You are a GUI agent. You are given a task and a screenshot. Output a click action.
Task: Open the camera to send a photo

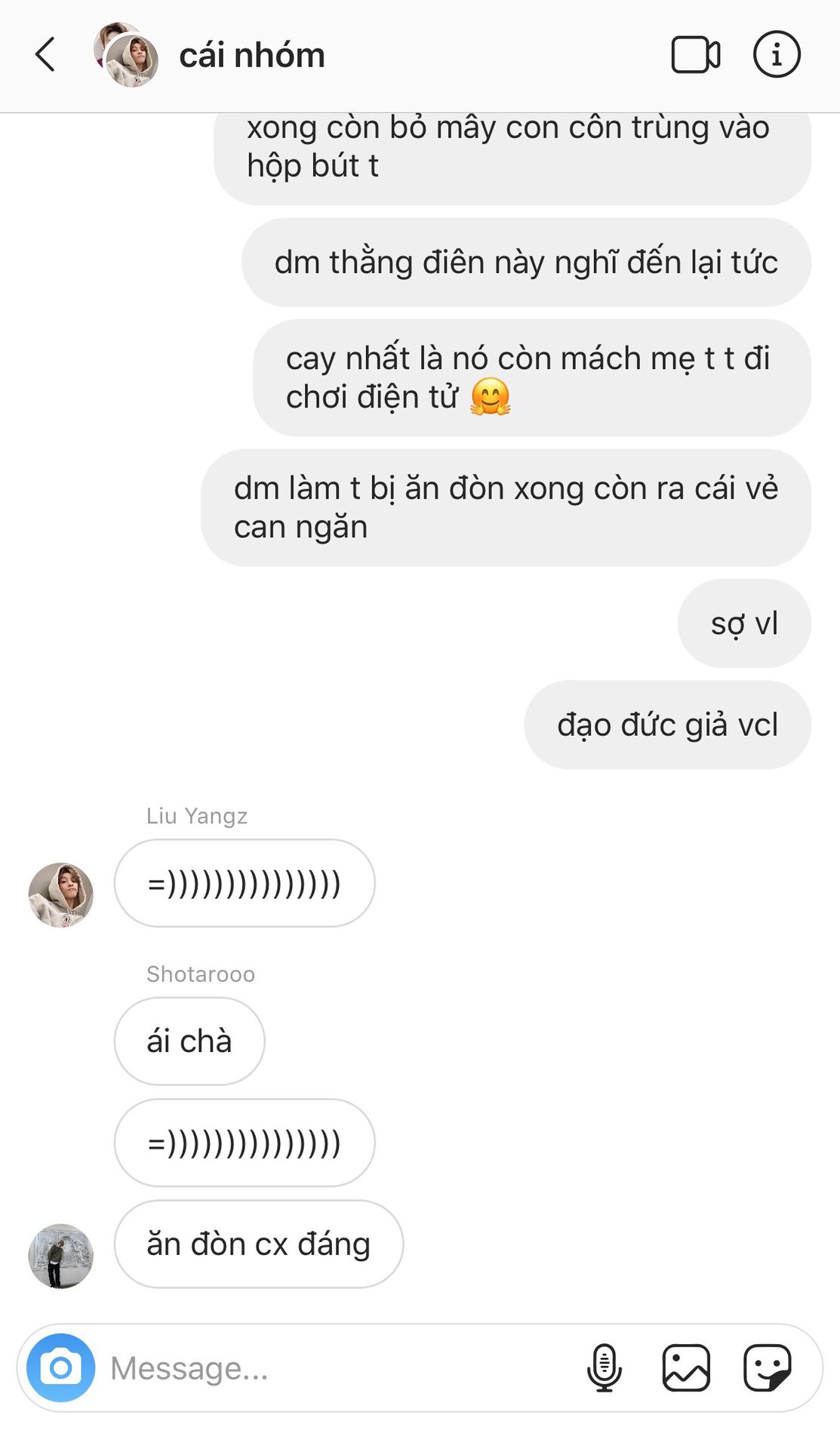click(x=60, y=1367)
